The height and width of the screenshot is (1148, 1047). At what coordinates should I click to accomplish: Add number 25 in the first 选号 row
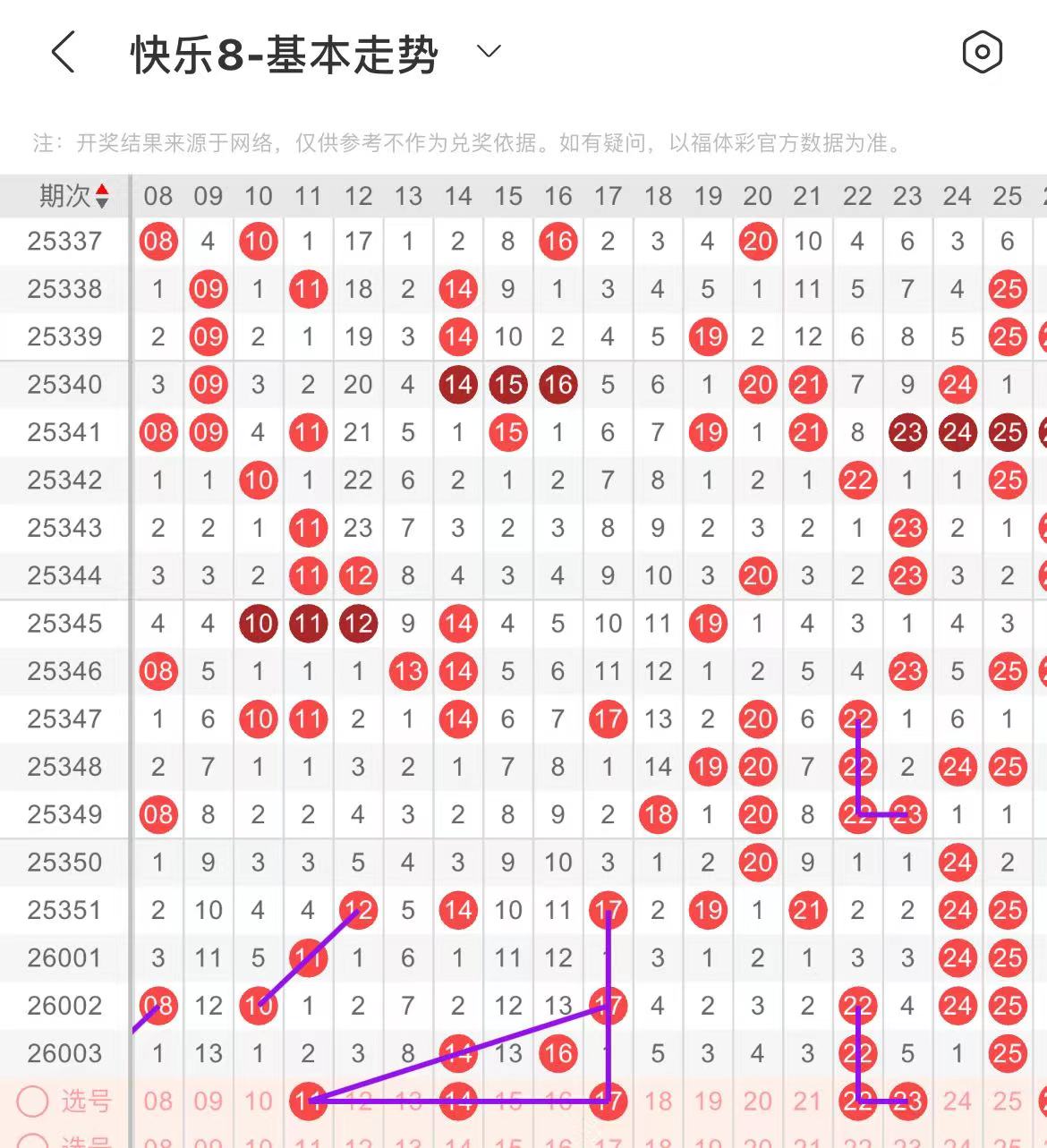click(1008, 1101)
